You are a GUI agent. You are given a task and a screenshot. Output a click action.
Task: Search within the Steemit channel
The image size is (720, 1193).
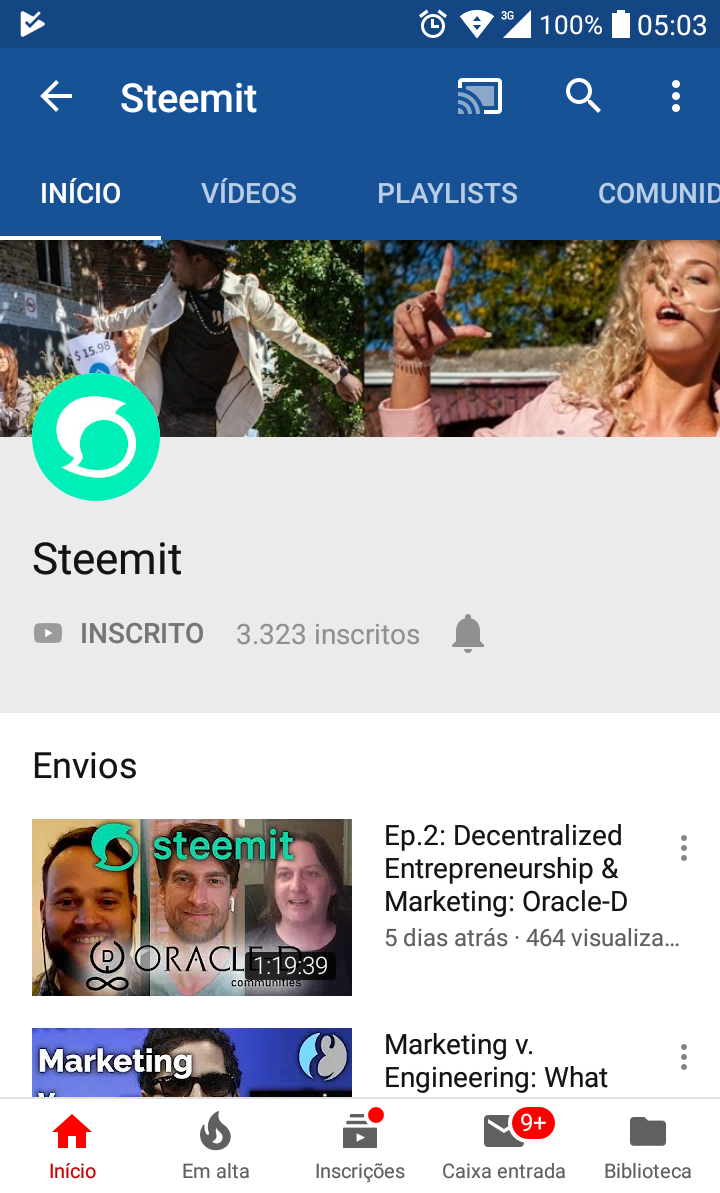(583, 97)
